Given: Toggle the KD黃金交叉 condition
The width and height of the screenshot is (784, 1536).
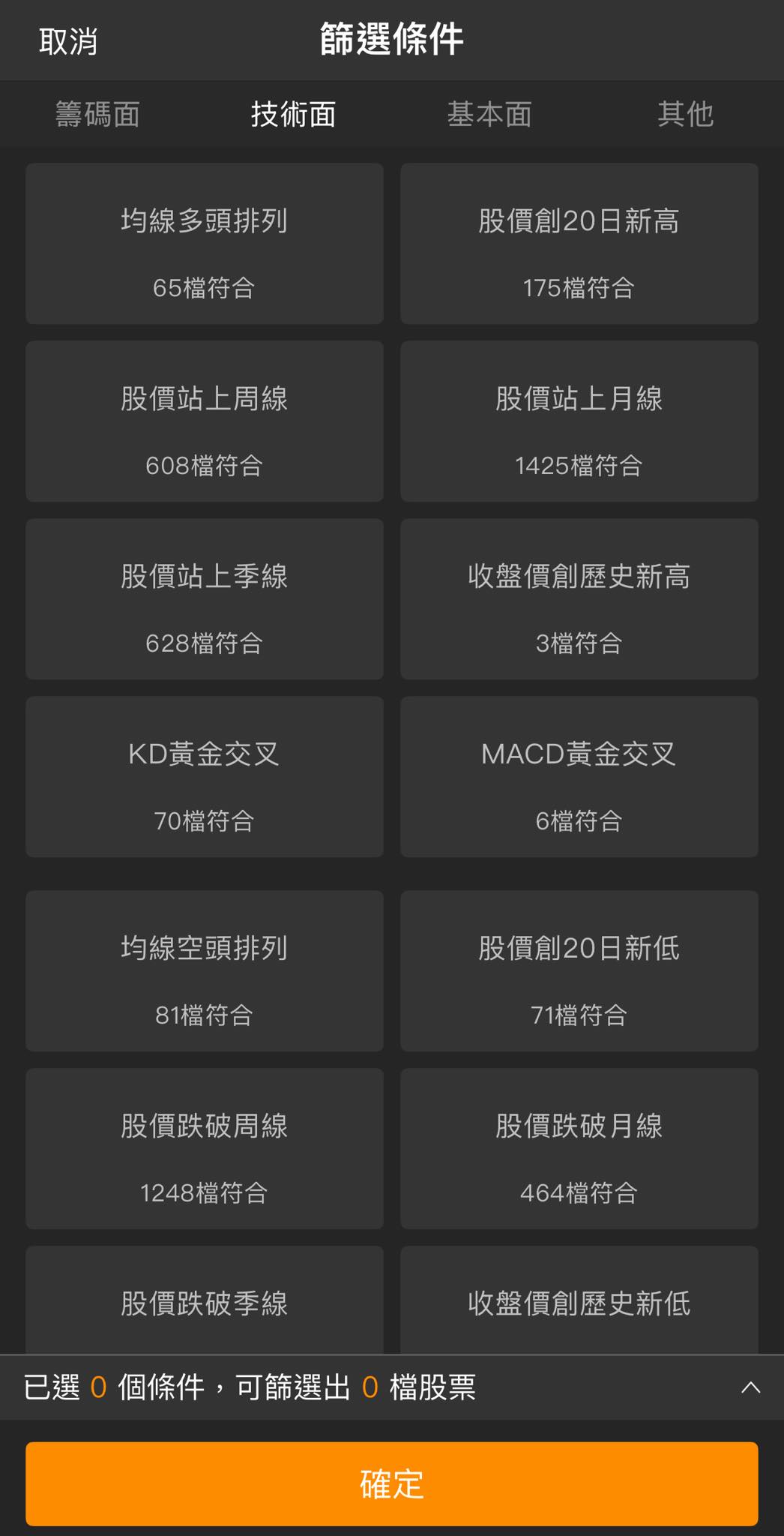Looking at the screenshot, I should coord(203,777).
